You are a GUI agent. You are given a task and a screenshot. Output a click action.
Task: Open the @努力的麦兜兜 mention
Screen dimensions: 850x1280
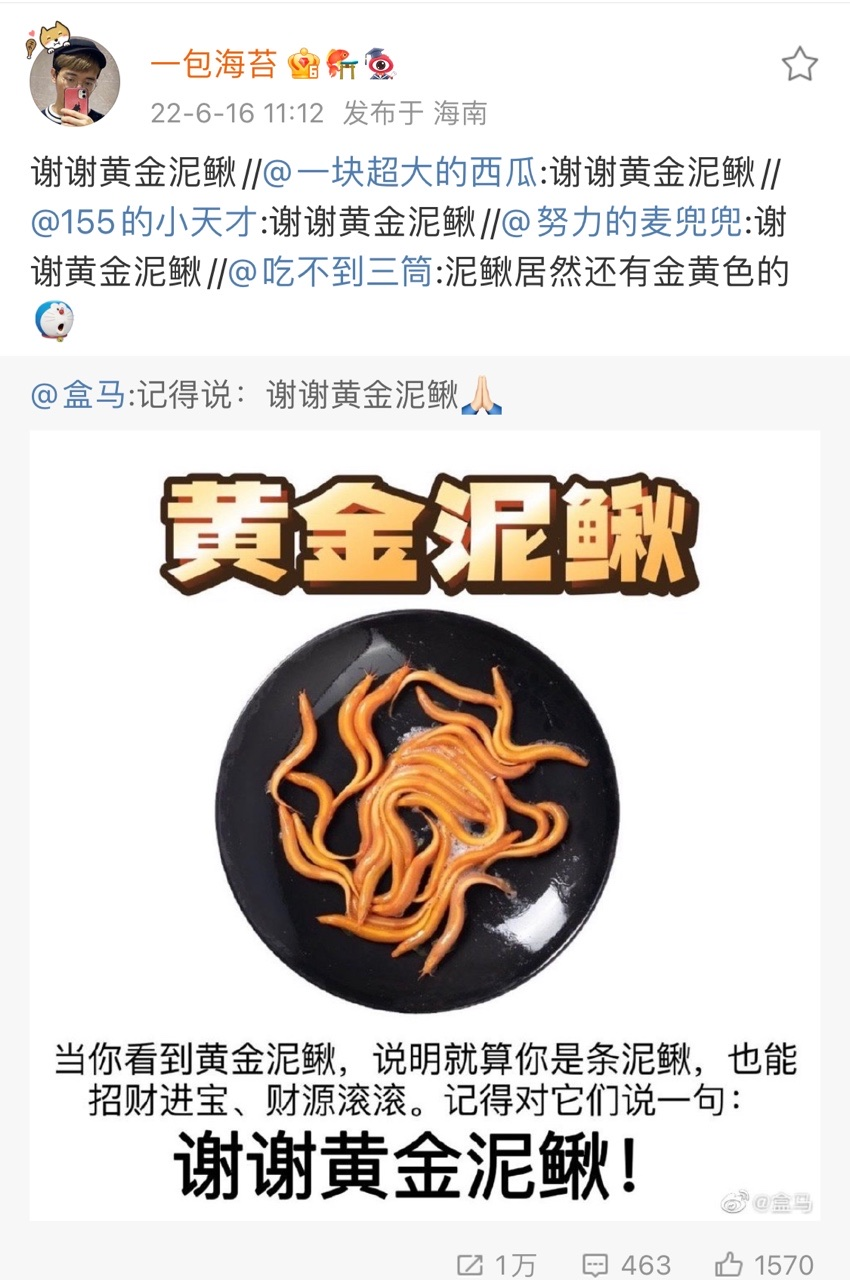[622, 222]
